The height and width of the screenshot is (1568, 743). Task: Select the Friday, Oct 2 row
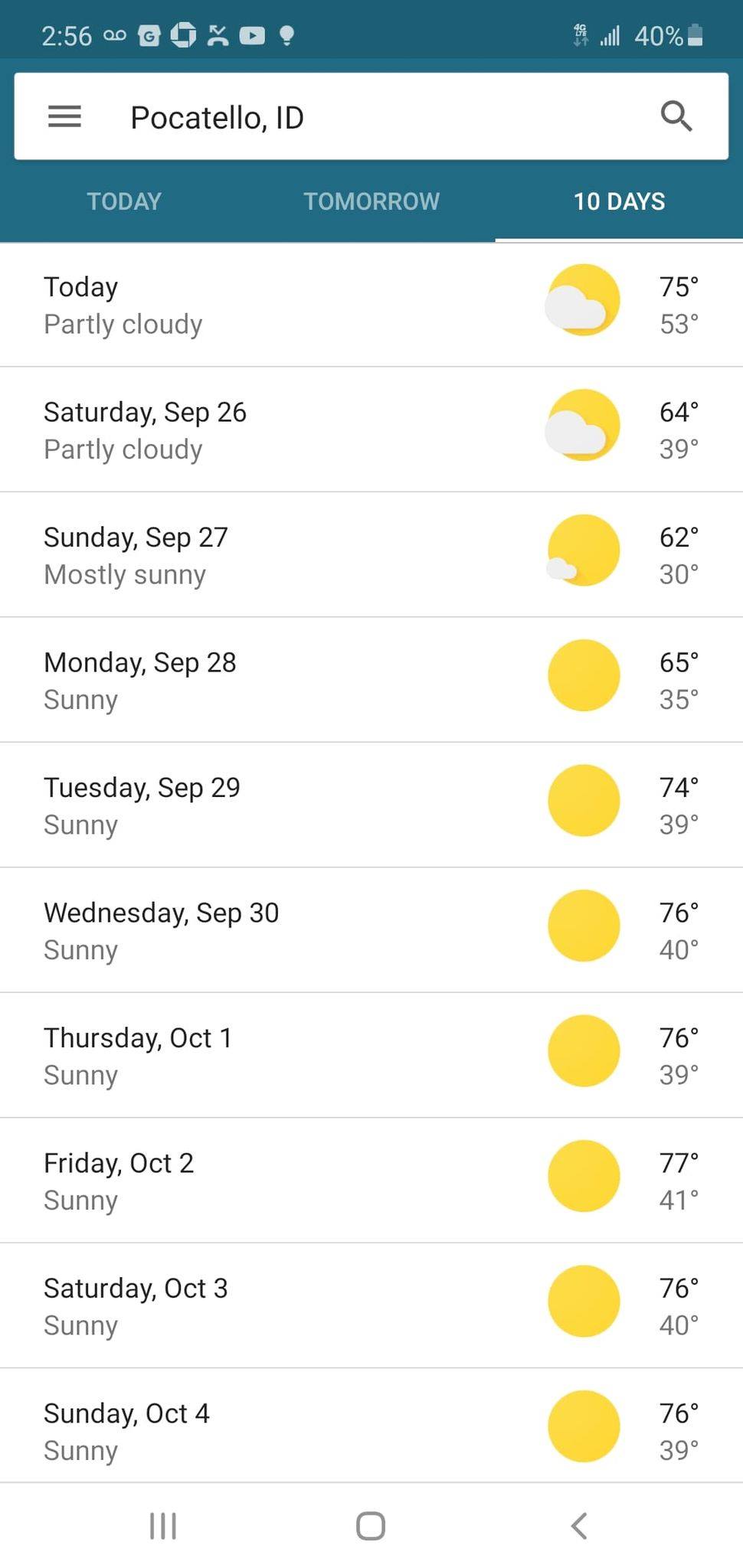371,1181
